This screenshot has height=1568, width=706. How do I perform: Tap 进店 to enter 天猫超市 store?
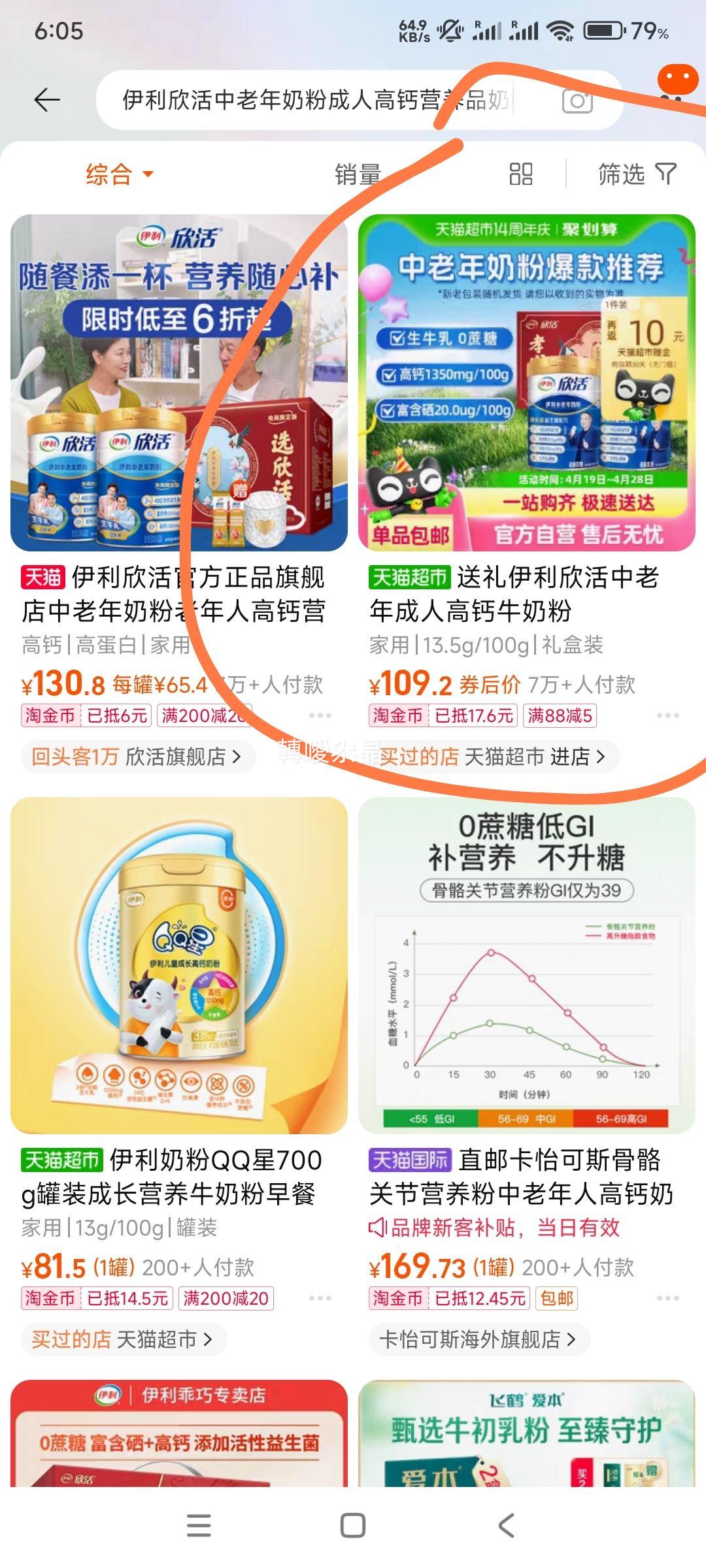(573, 755)
